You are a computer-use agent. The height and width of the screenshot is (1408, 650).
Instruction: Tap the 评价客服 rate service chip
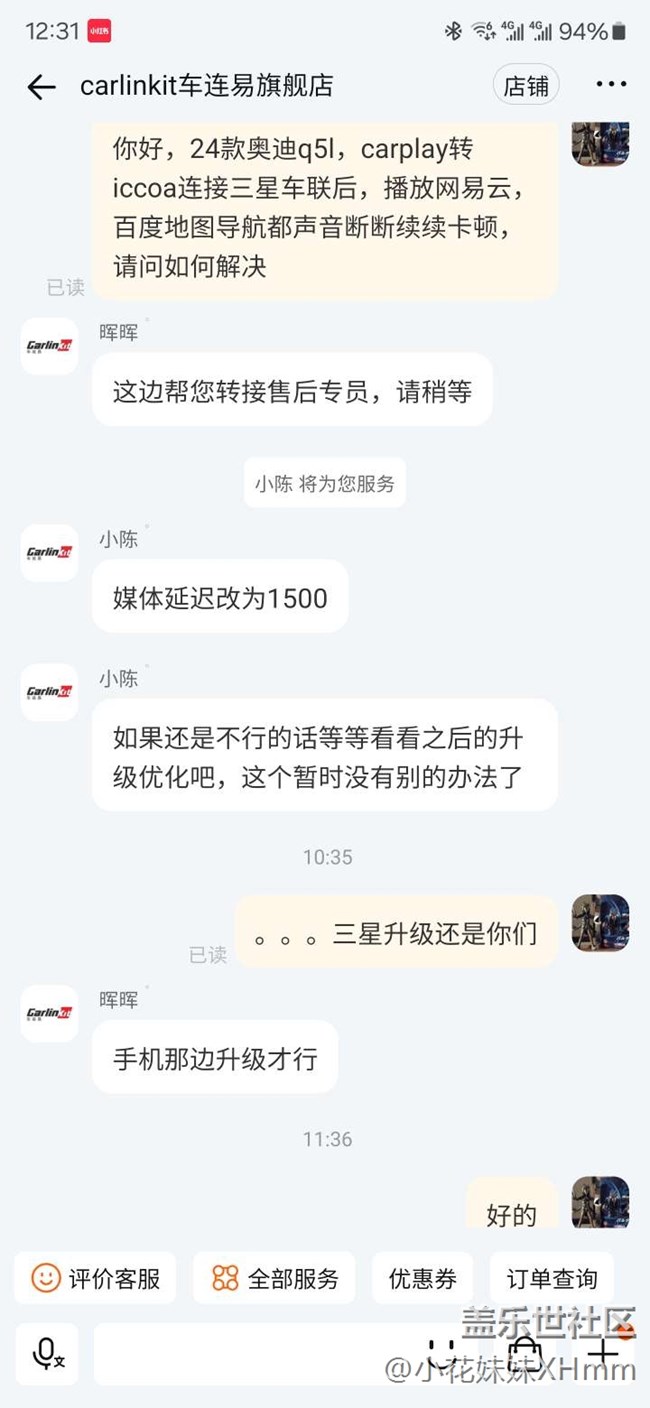[x=95, y=1278]
